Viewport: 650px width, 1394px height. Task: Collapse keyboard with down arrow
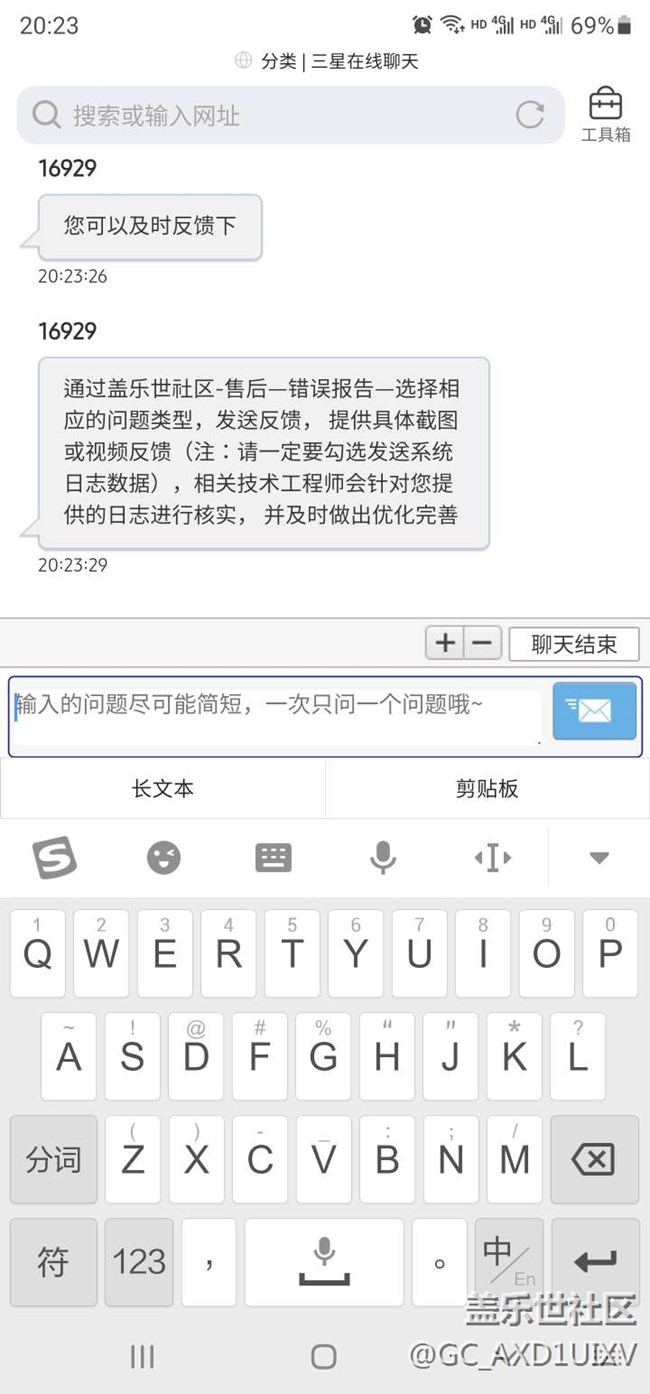pos(599,857)
